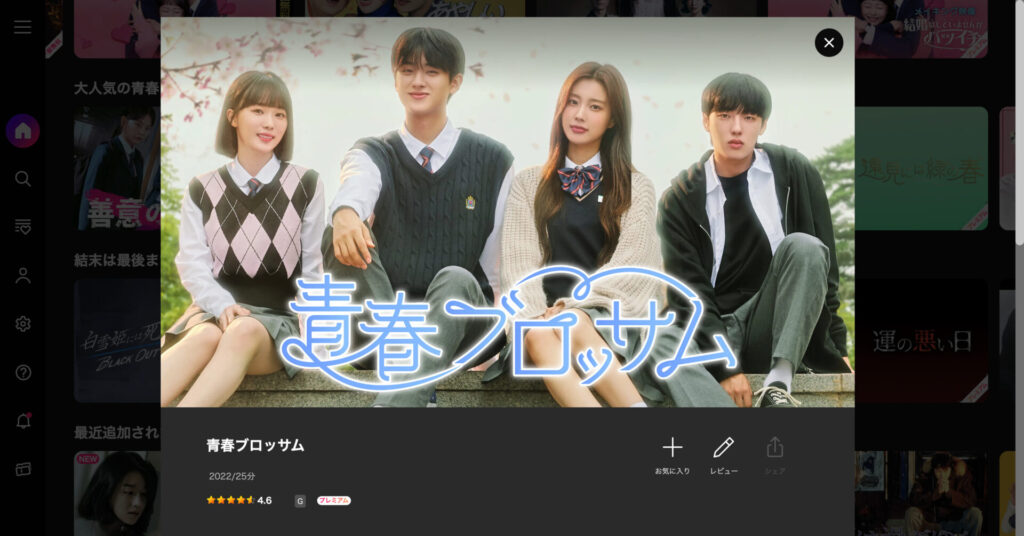This screenshot has width=1024, height=536.
Task: Open settings gear in the sidebar
Action: tap(22, 324)
